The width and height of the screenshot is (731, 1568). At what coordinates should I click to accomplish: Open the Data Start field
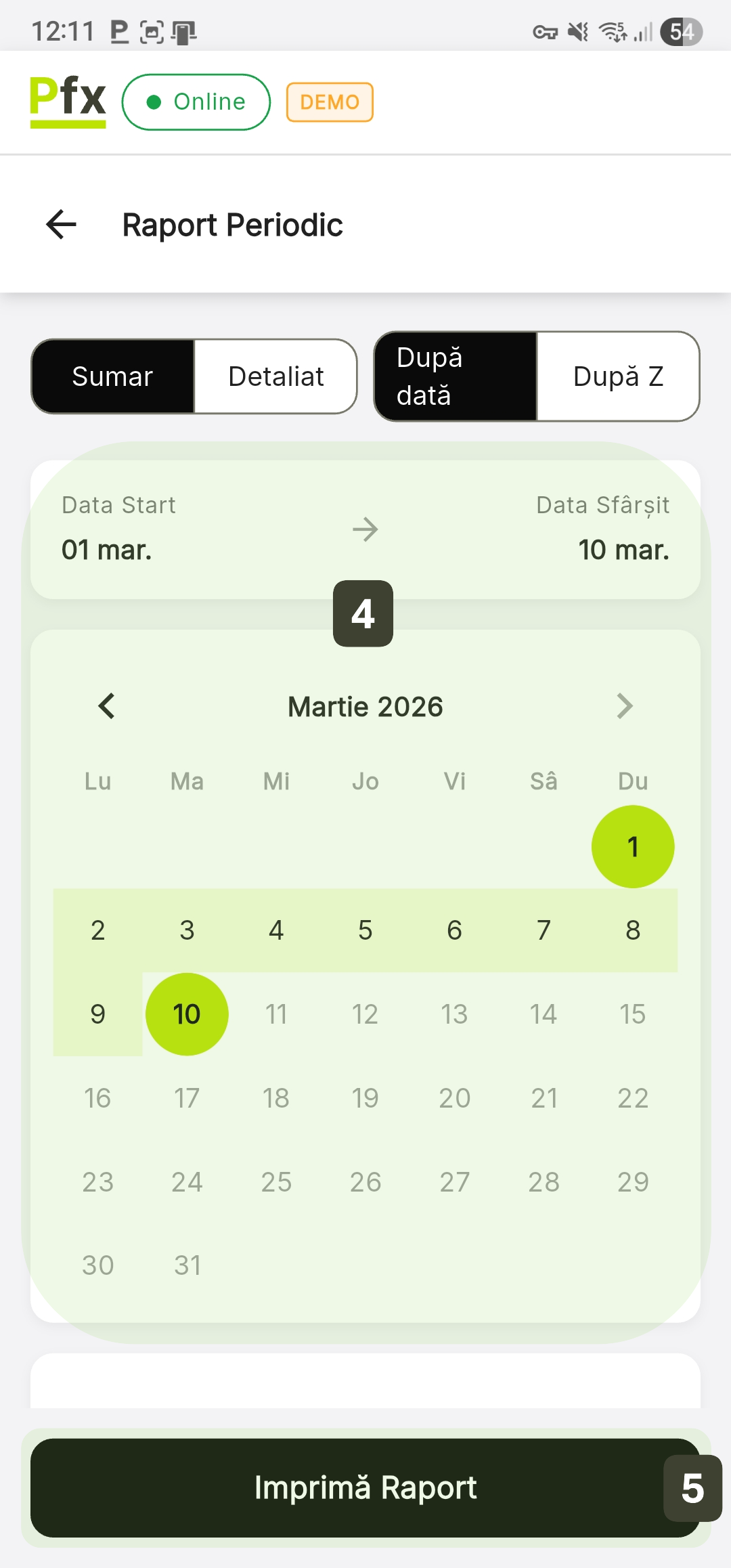tap(119, 529)
